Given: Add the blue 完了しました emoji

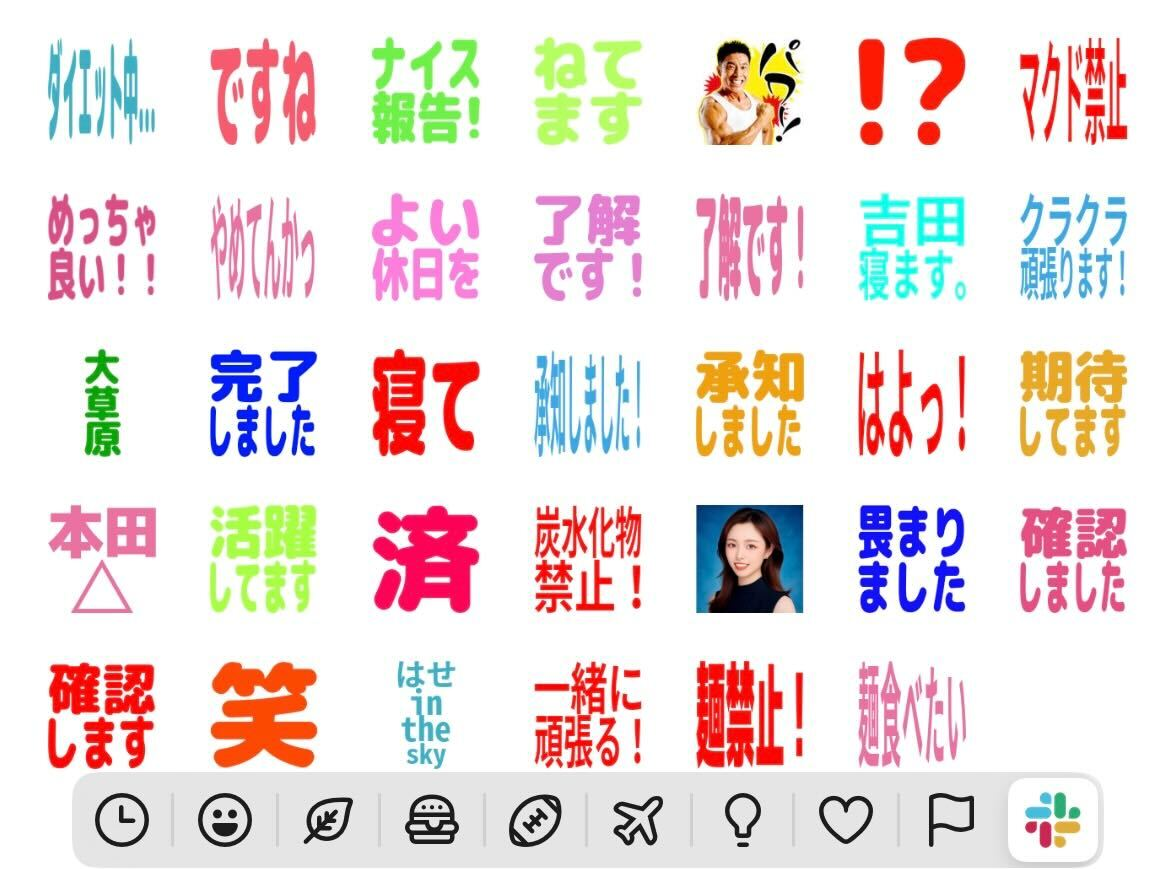Looking at the screenshot, I should click(x=263, y=402).
